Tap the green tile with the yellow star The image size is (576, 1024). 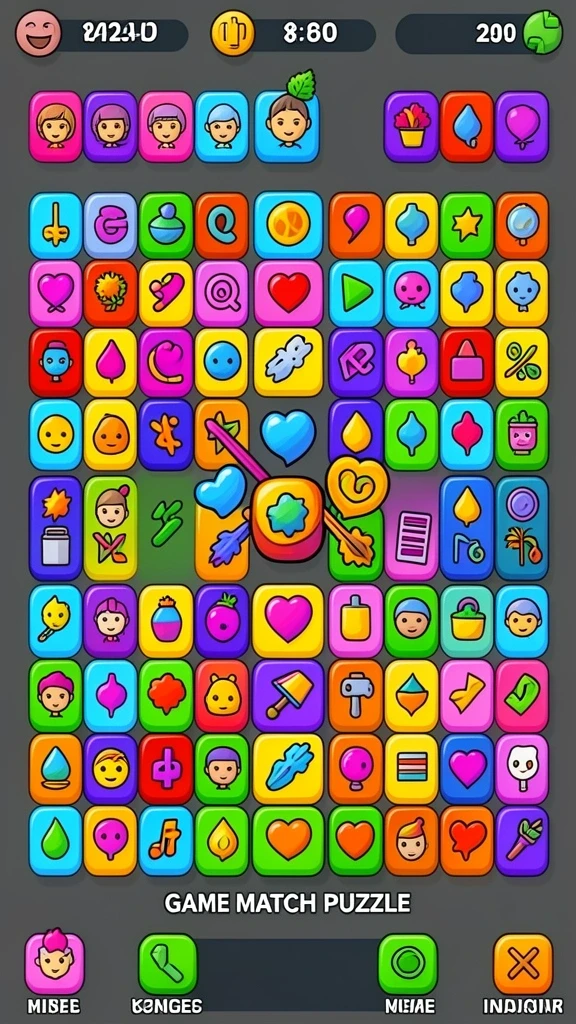[467, 225]
